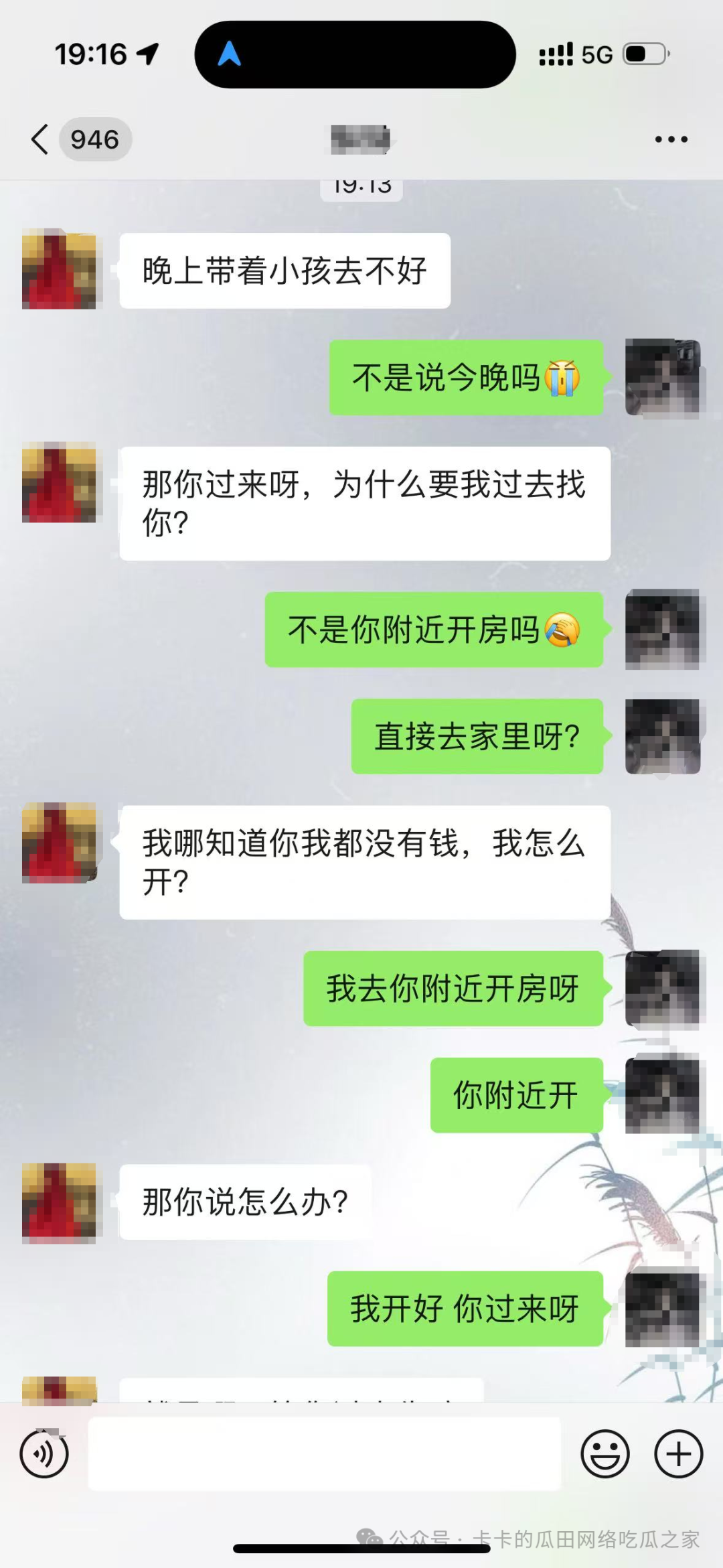Focus the message text field
Image resolution: width=723 pixels, height=1568 pixels.
pyautogui.click(x=324, y=1453)
